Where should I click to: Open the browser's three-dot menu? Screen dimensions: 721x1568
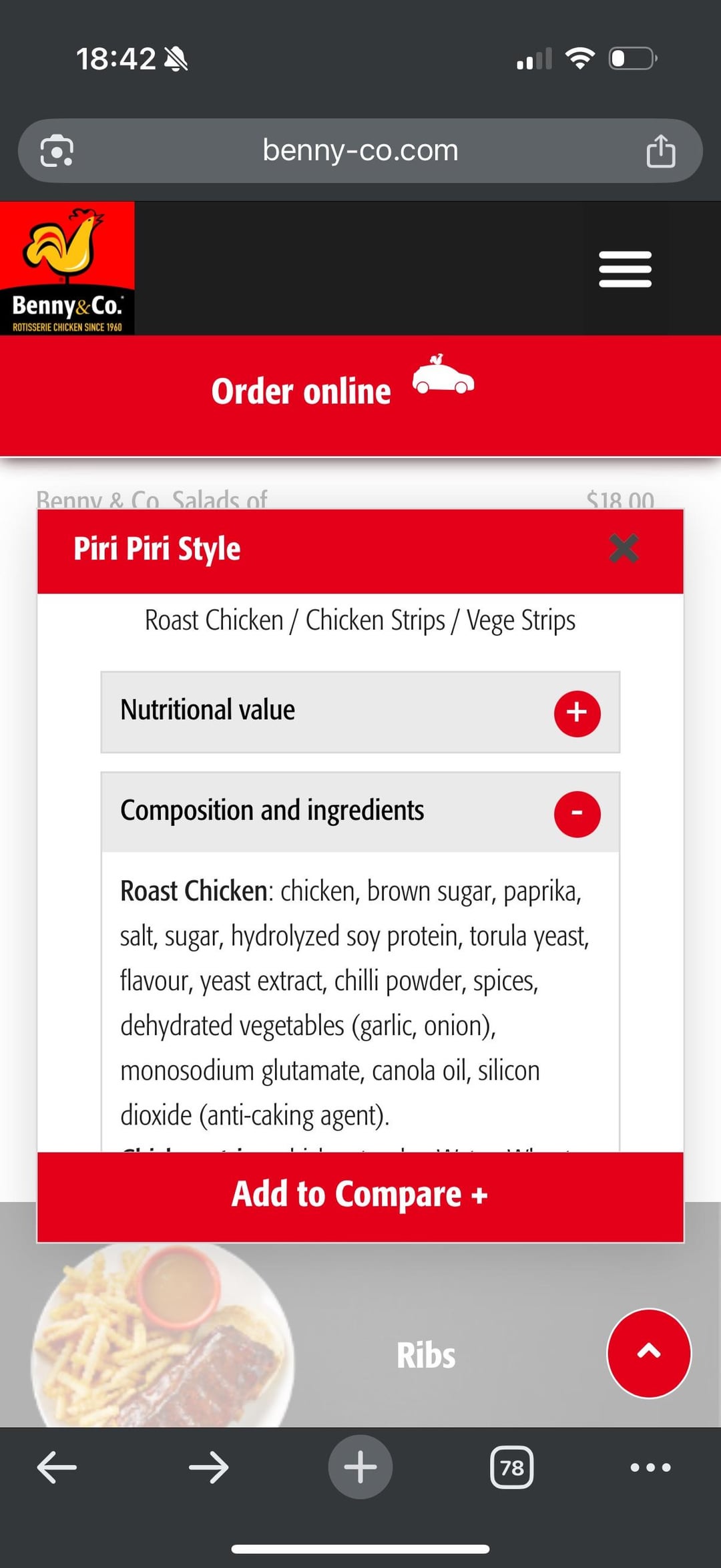[x=650, y=1467]
